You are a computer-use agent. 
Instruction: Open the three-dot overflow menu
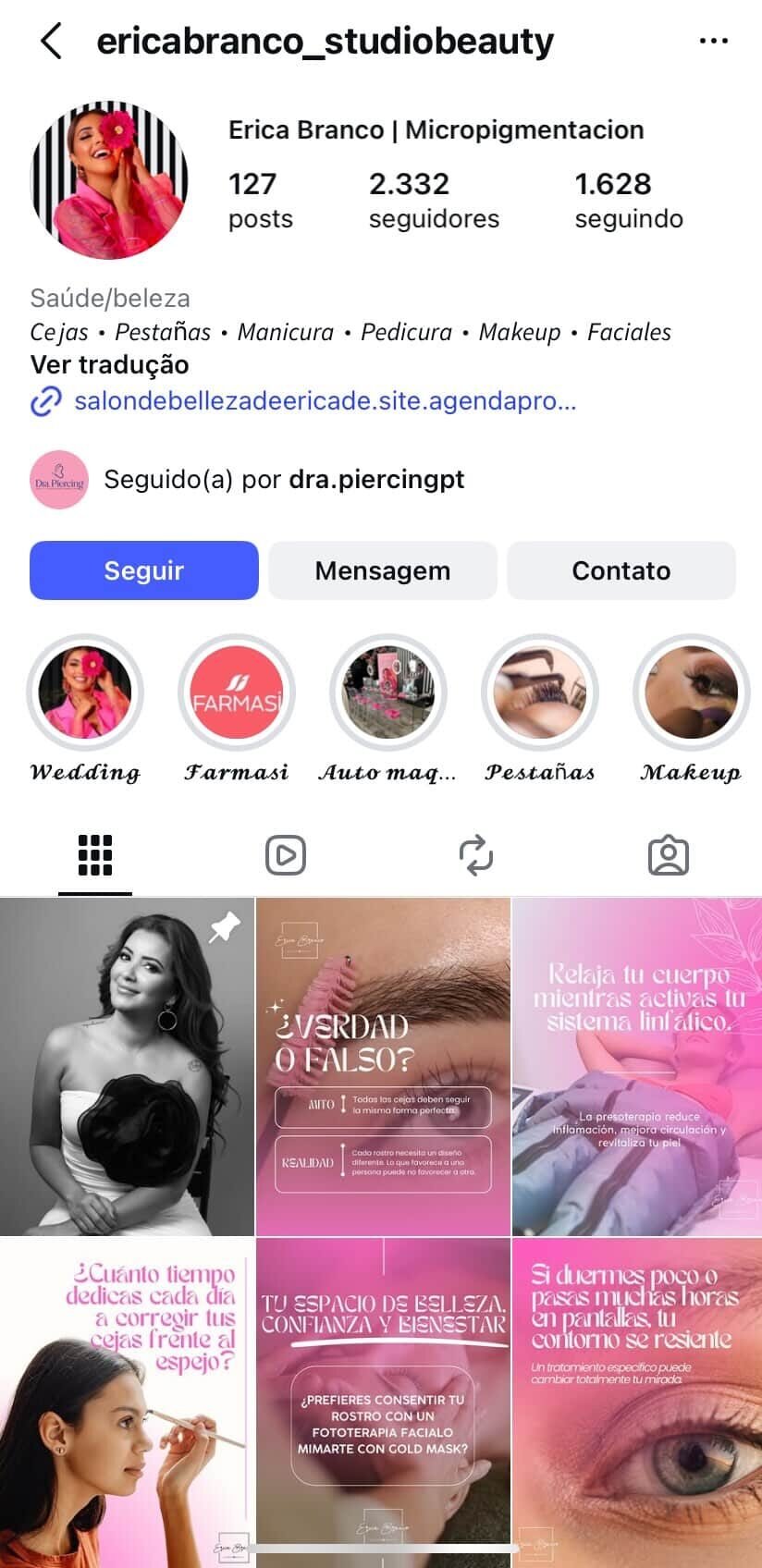pos(713,42)
